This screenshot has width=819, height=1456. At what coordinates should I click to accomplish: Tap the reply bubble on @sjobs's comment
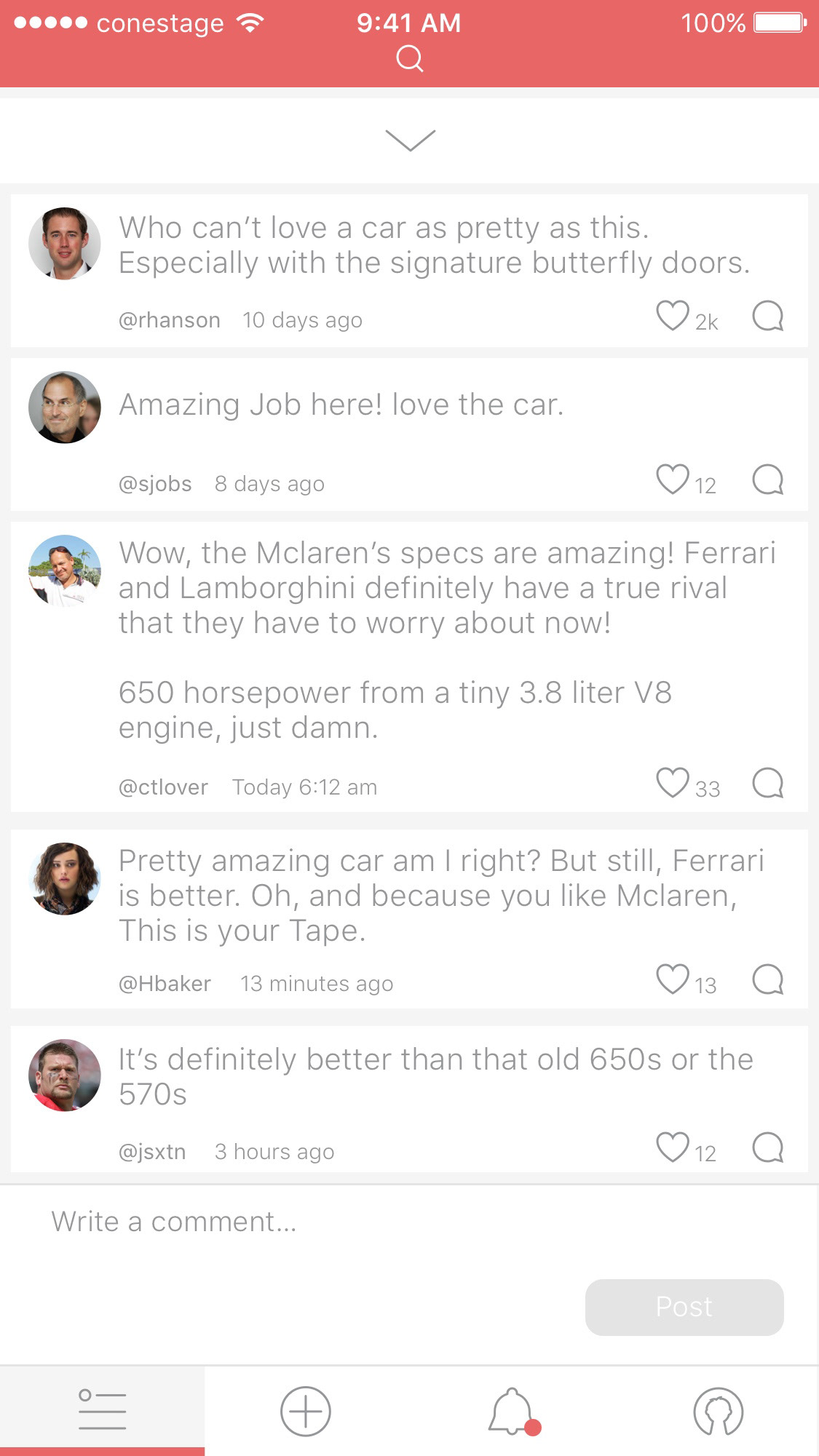(767, 480)
